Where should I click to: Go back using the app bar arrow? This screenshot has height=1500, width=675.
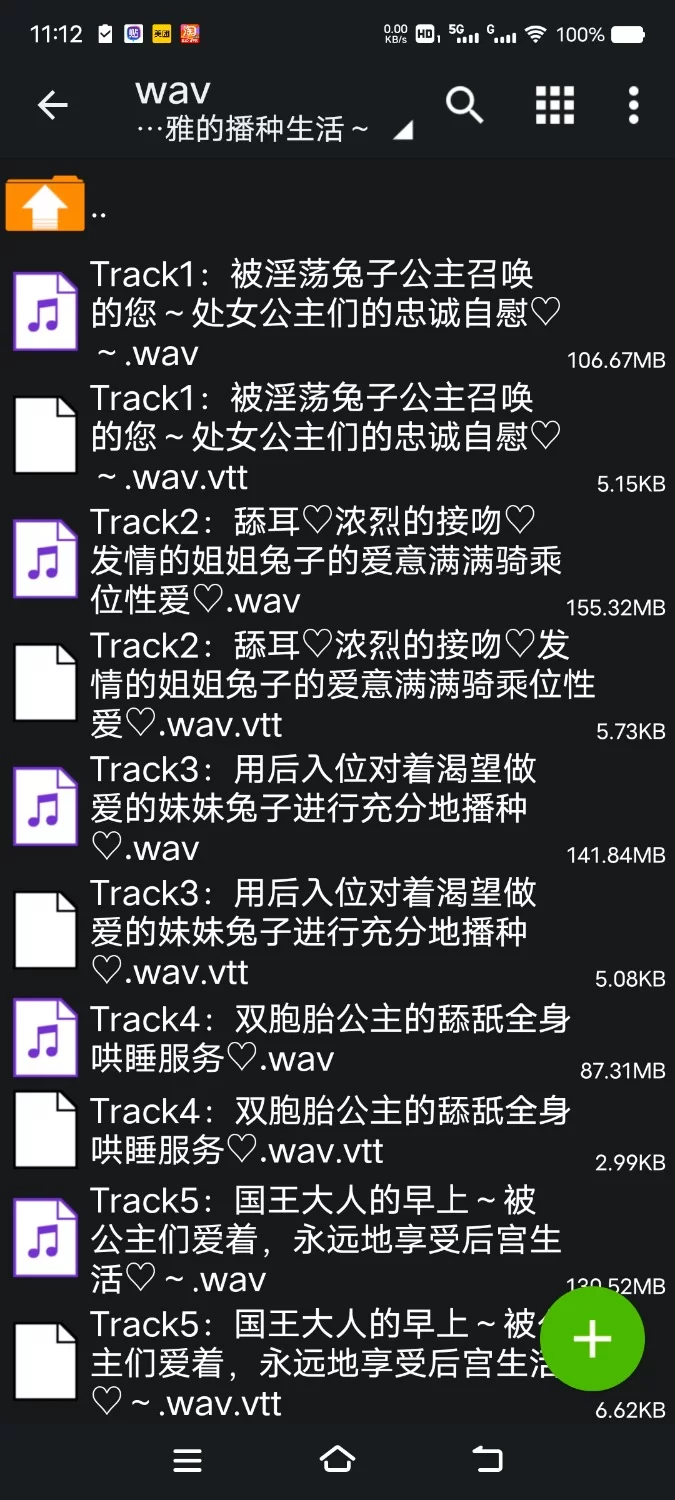pos(52,105)
